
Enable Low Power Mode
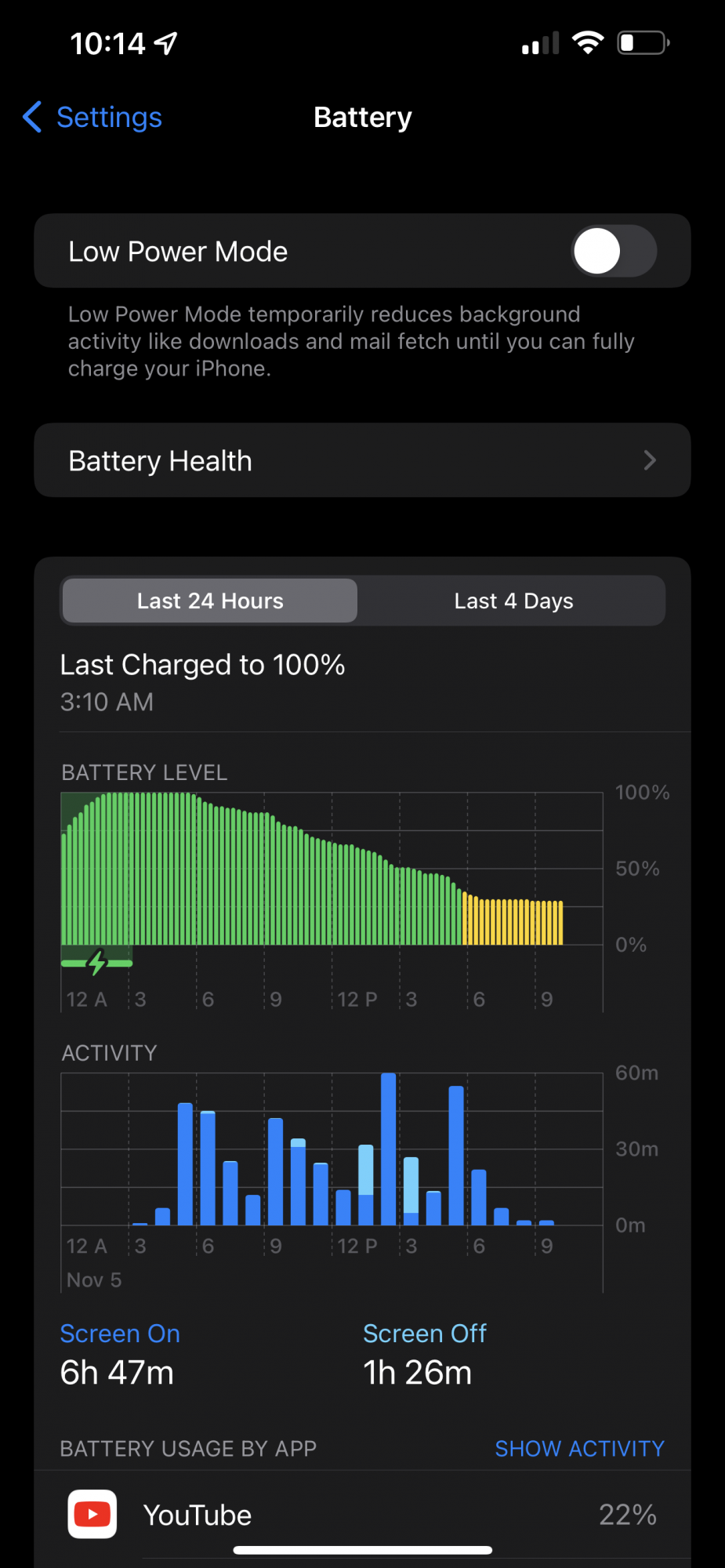pos(614,252)
